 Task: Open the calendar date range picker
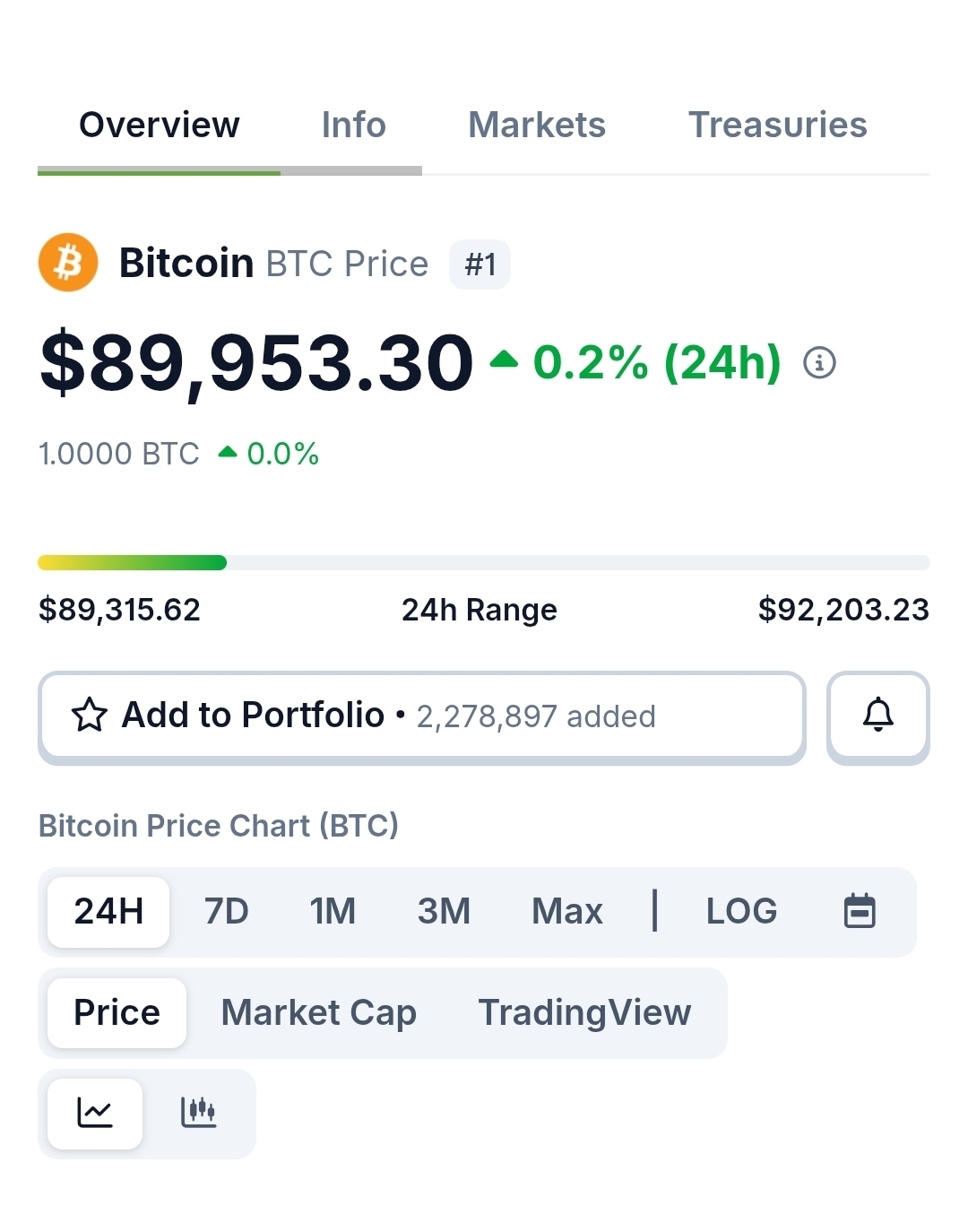[x=860, y=912]
